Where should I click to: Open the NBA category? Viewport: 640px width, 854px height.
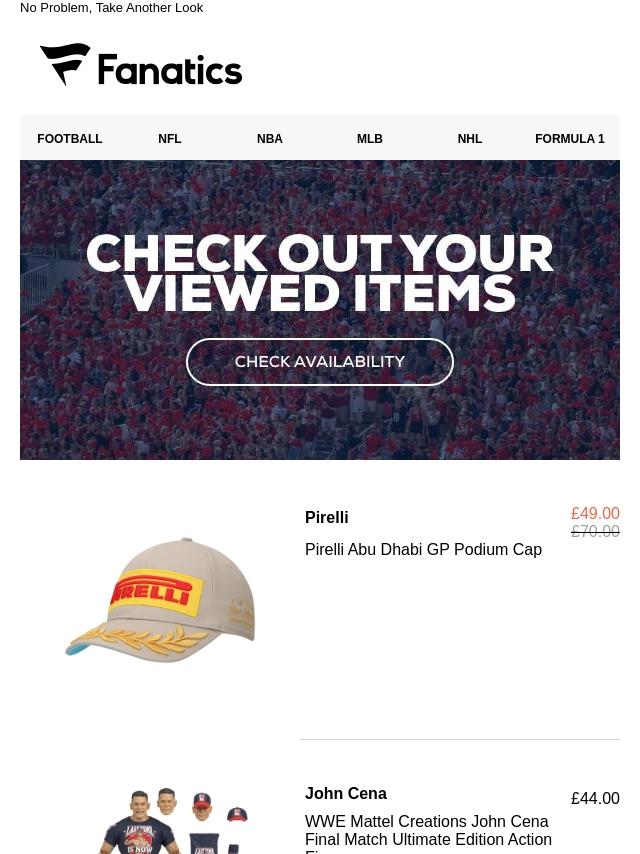point(270,139)
